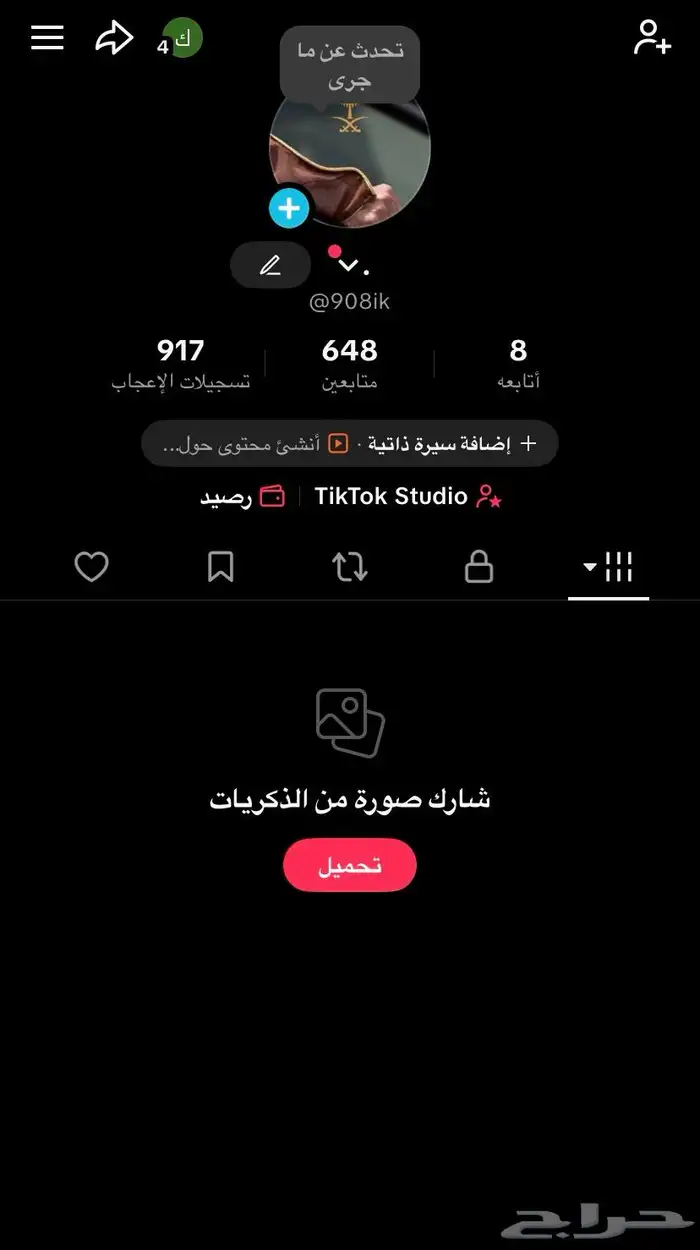View the 917 likes count
700x1250 pixels.
(180, 363)
